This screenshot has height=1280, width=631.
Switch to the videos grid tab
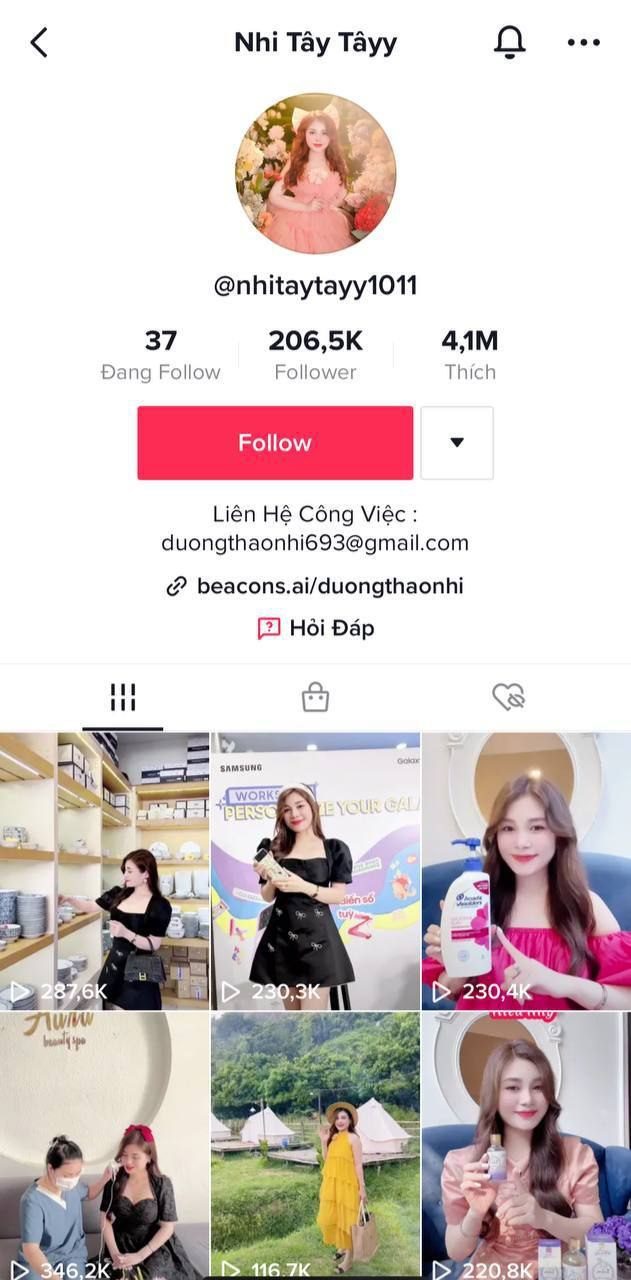(123, 697)
